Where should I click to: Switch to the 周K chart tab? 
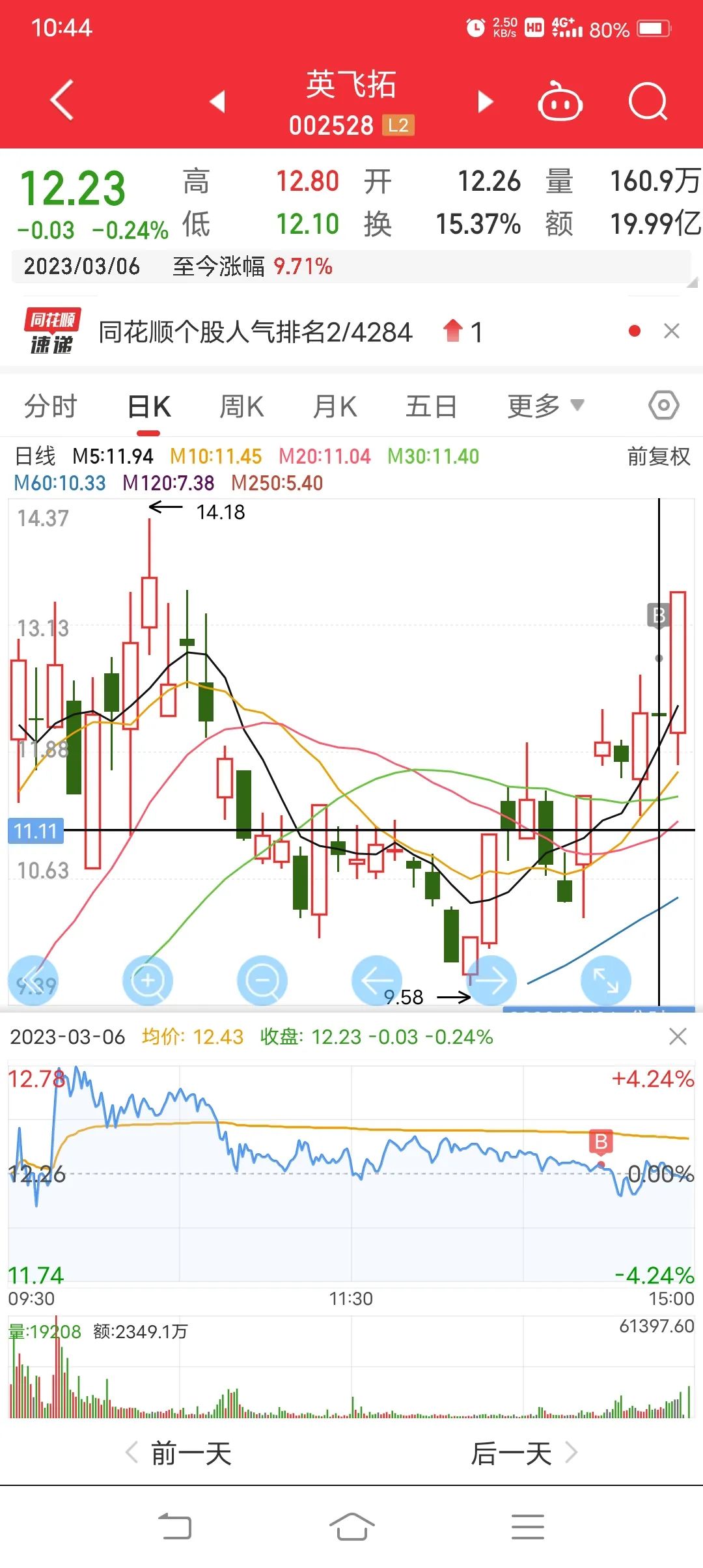pyautogui.click(x=241, y=406)
